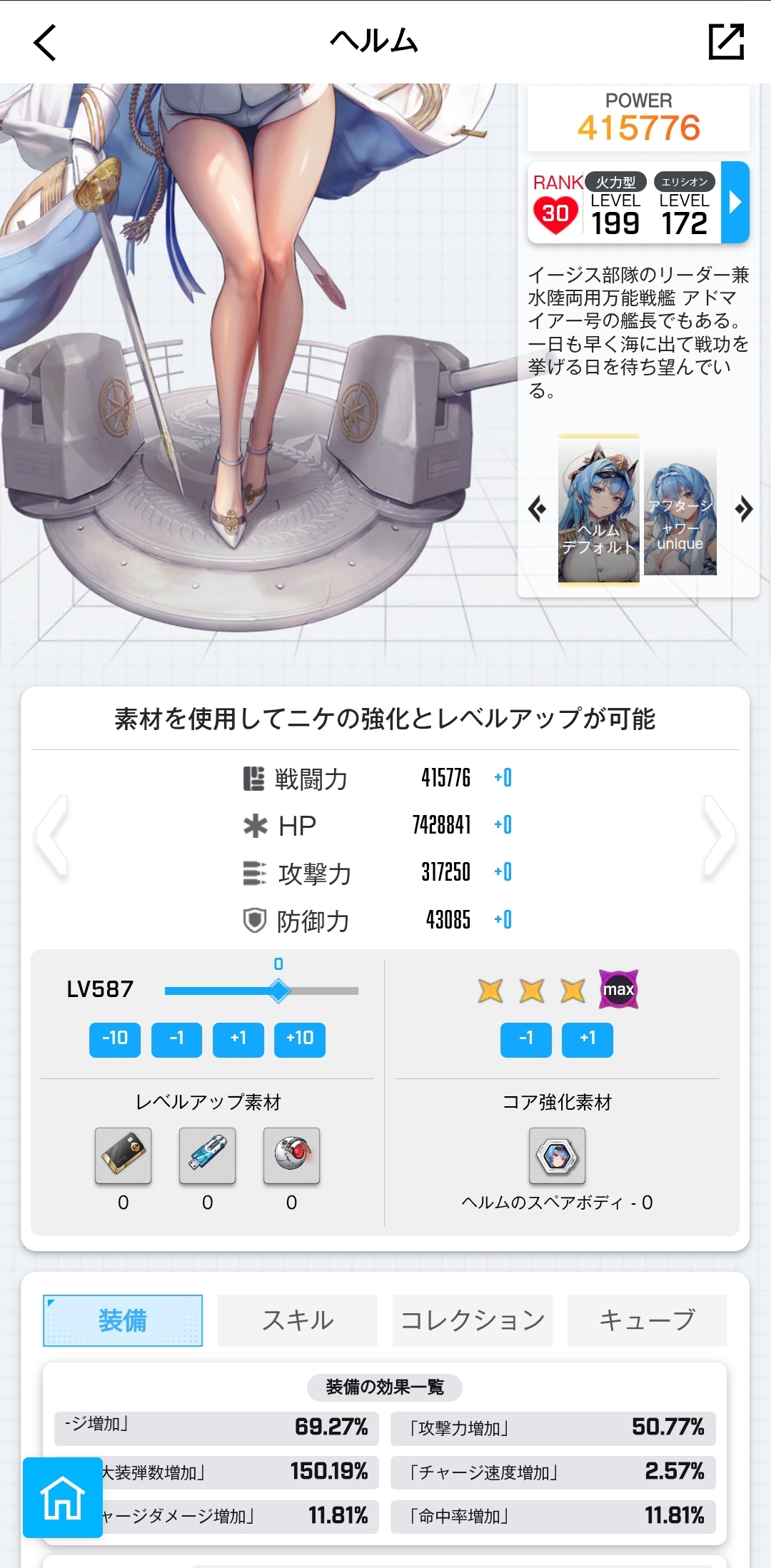Decrease the level by 10

pos(115,1039)
